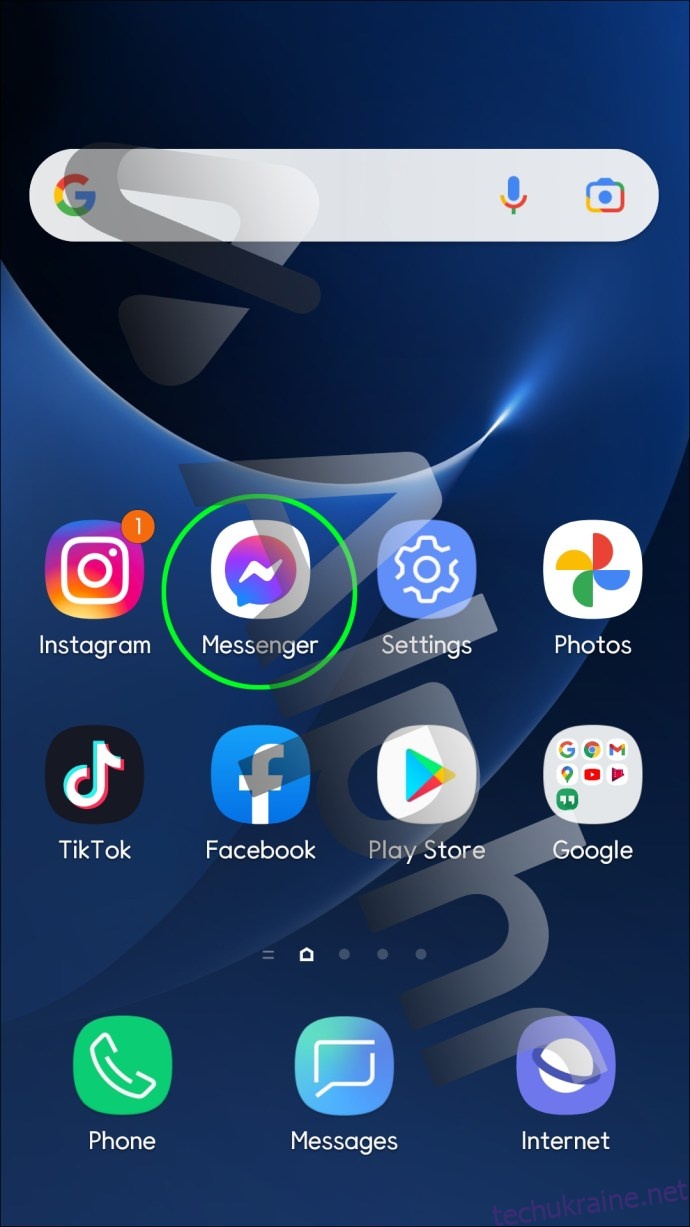Open Google Lens camera search

pyautogui.click(x=605, y=195)
